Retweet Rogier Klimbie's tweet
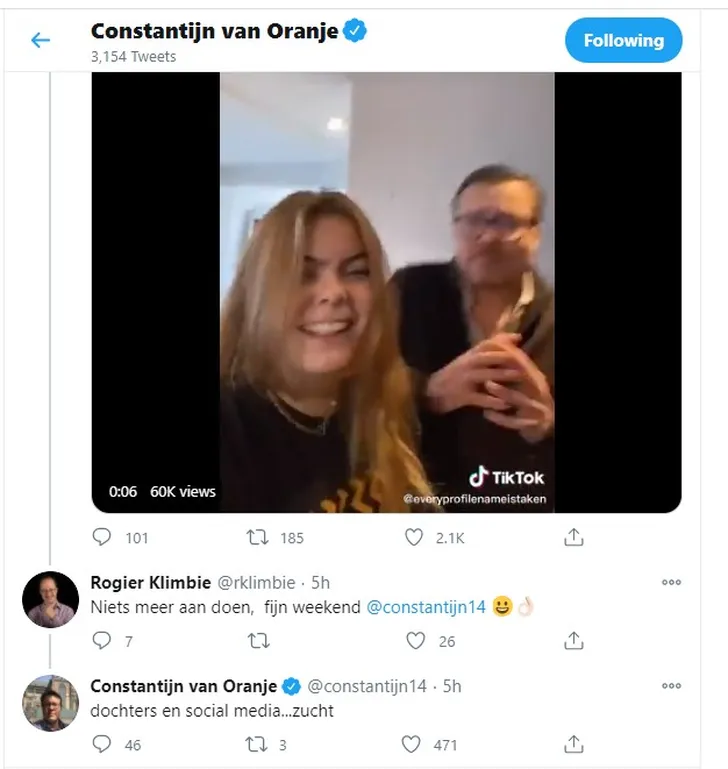Viewport: 728px width, 769px height. tap(258, 640)
